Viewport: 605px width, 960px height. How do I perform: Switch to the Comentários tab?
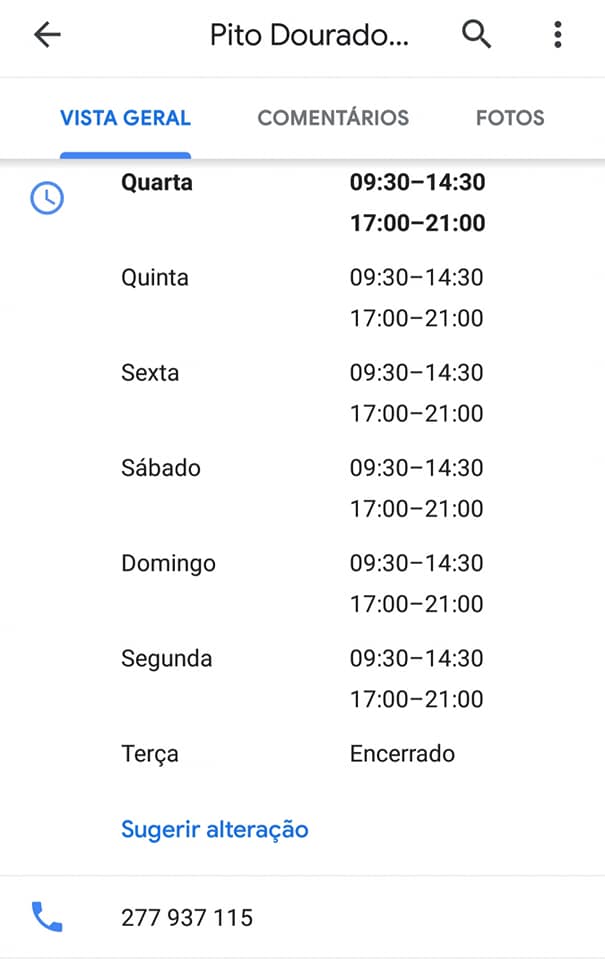[333, 118]
